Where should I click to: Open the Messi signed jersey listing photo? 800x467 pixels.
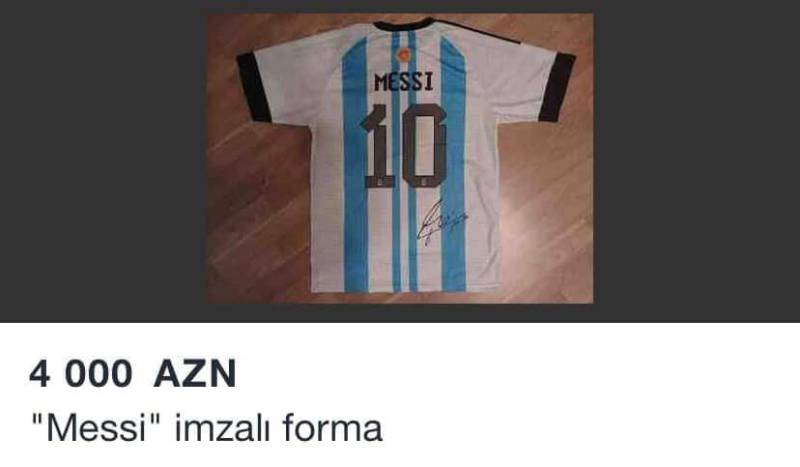(x=400, y=158)
